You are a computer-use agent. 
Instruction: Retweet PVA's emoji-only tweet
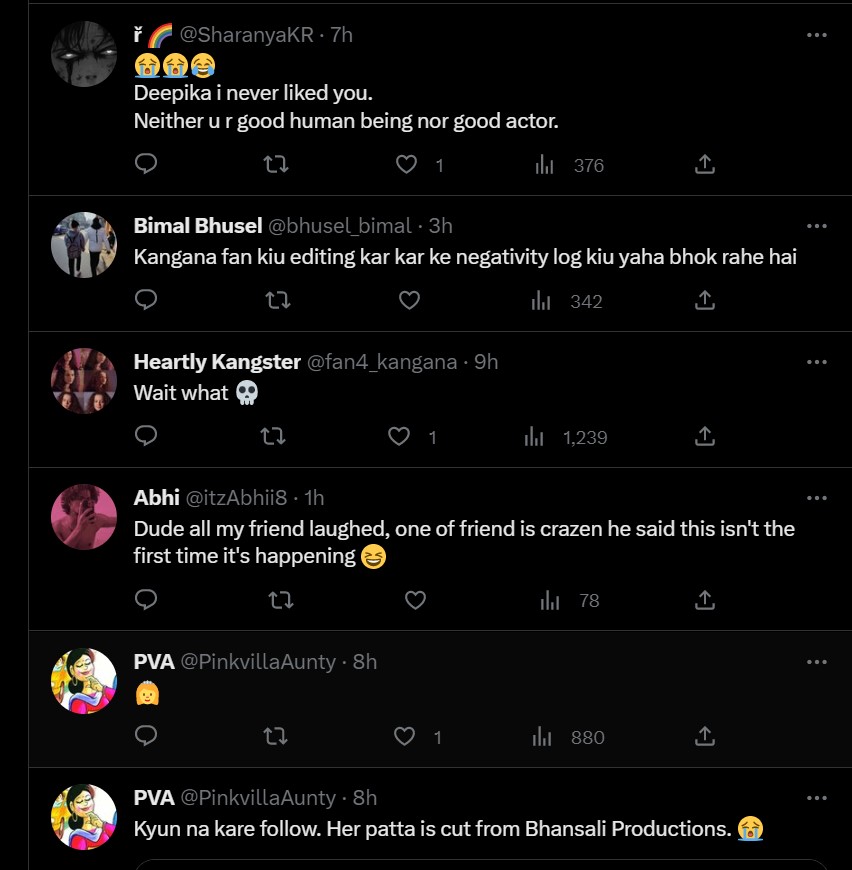275,737
